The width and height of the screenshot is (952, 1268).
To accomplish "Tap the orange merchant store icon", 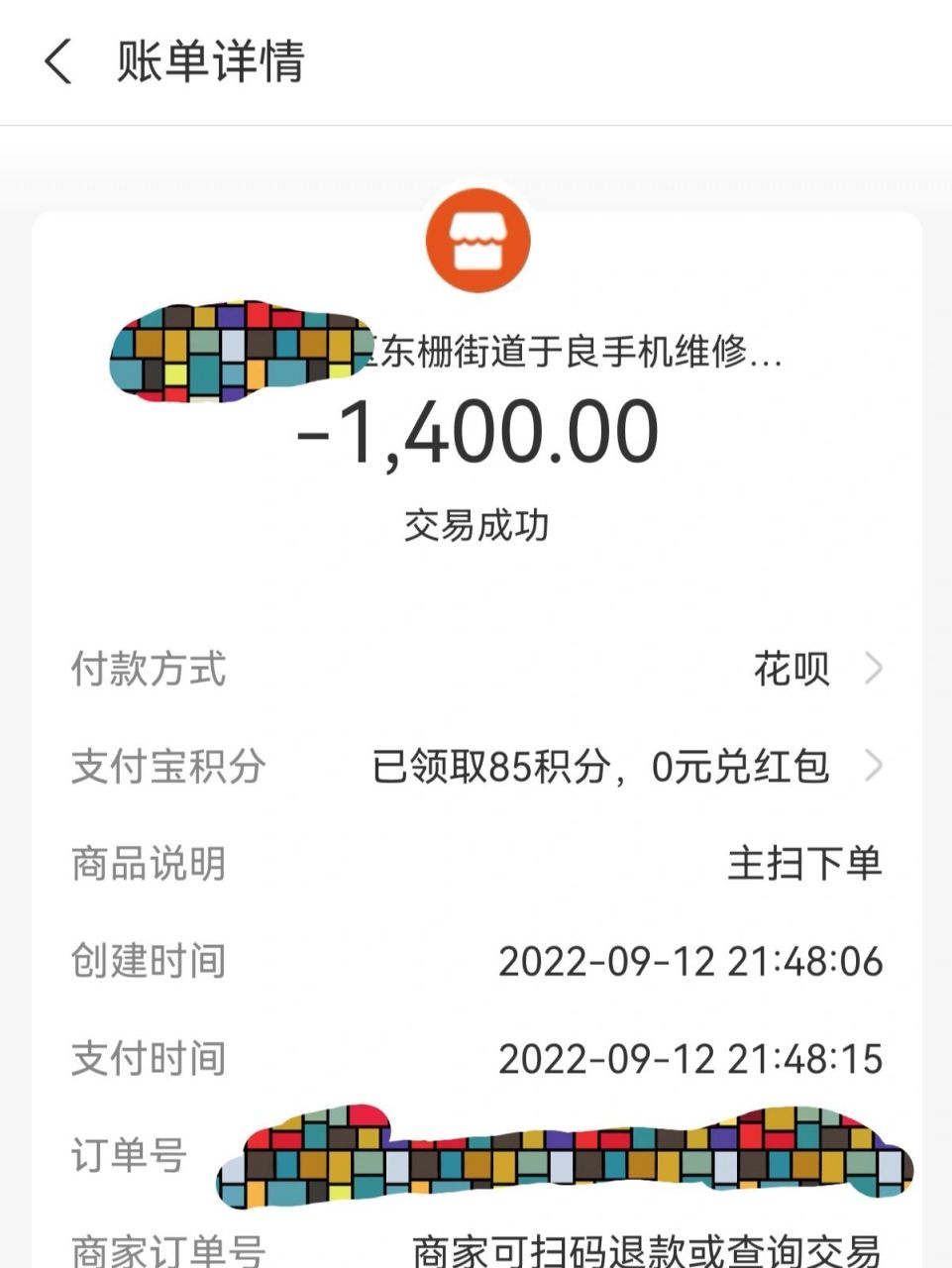I will click(479, 240).
